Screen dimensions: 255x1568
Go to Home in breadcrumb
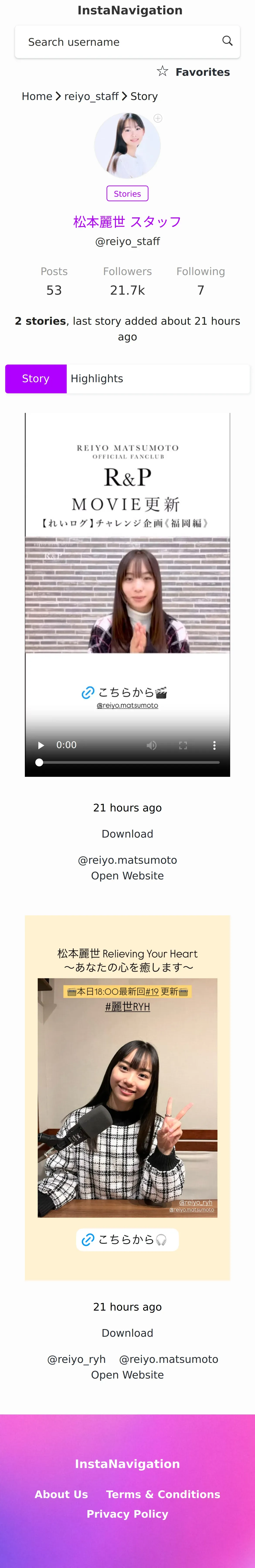tap(37, 96)
